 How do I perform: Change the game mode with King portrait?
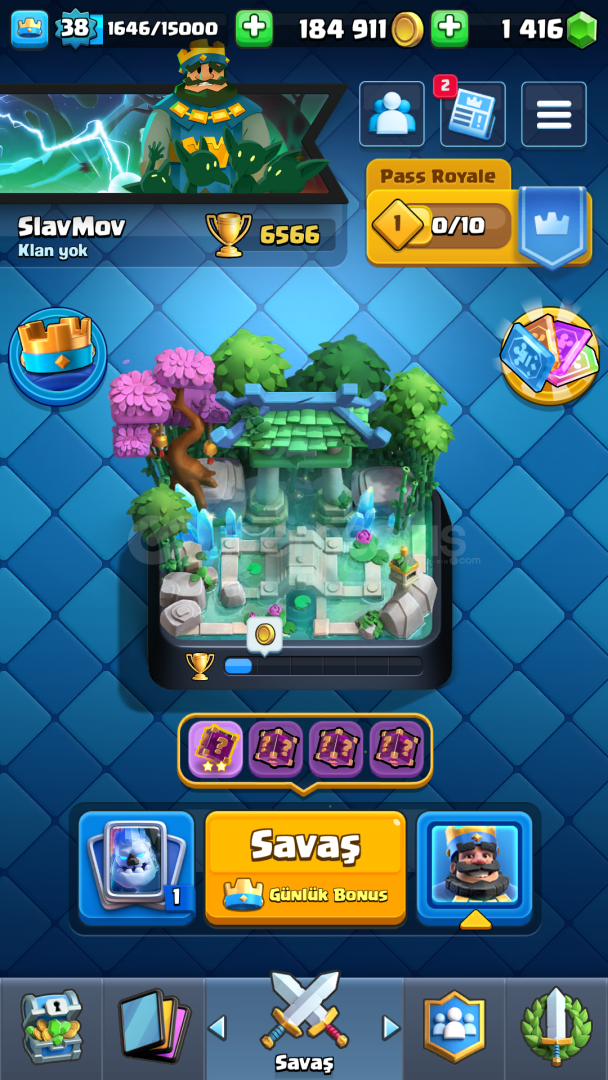[474, 867]
